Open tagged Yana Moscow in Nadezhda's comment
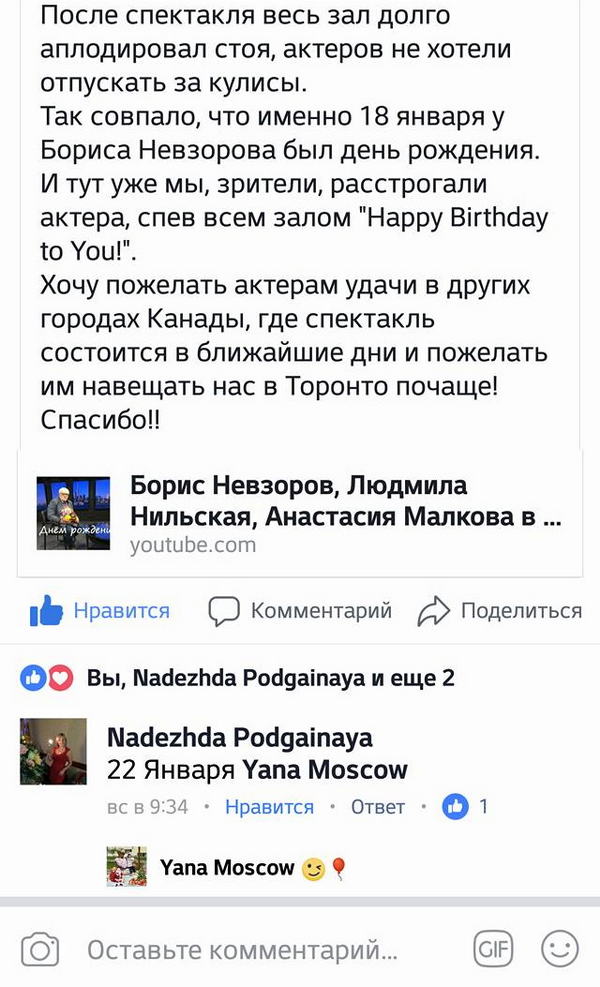 tap(326, 770)
